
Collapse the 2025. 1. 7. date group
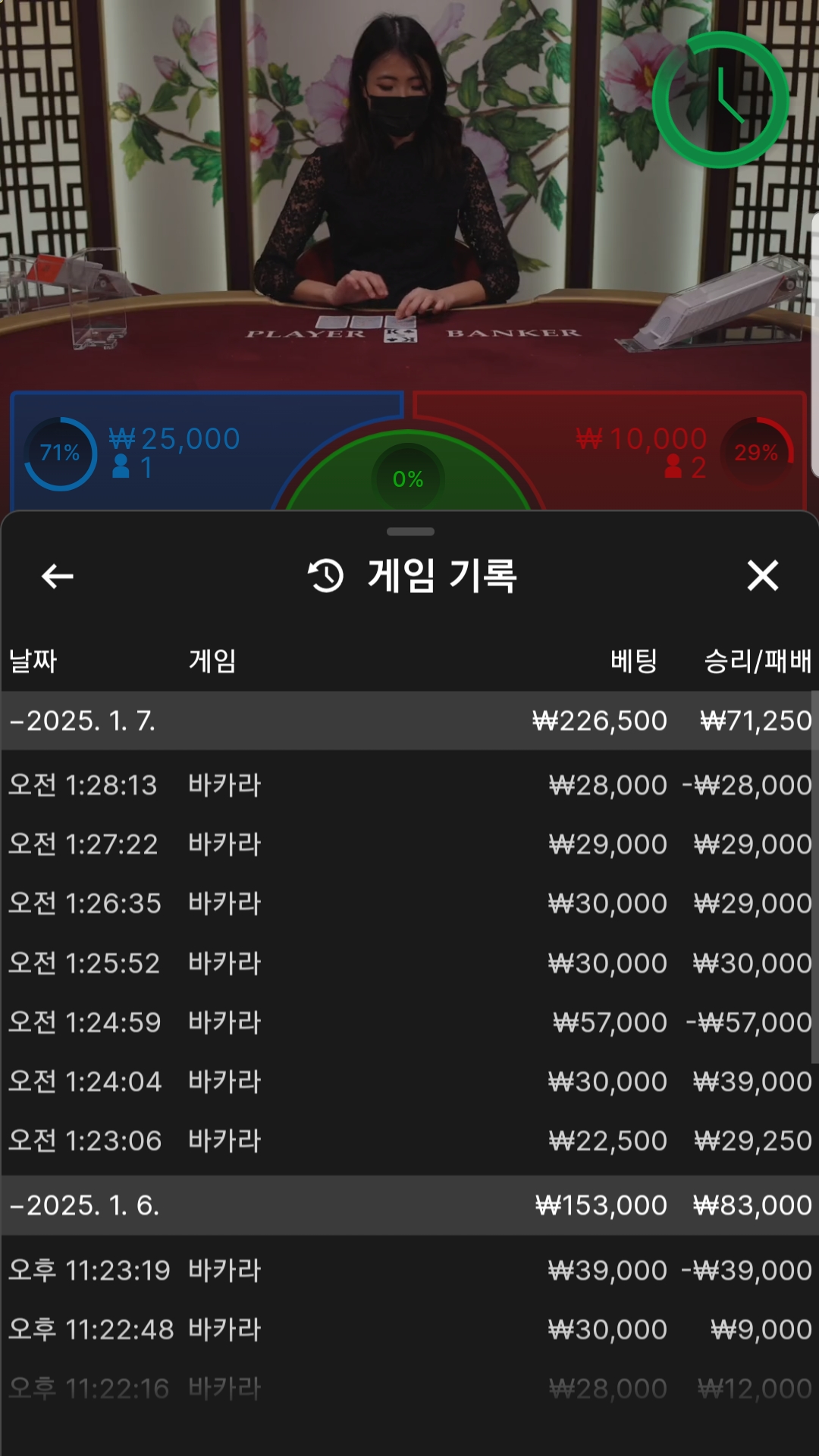click(83, 720)
